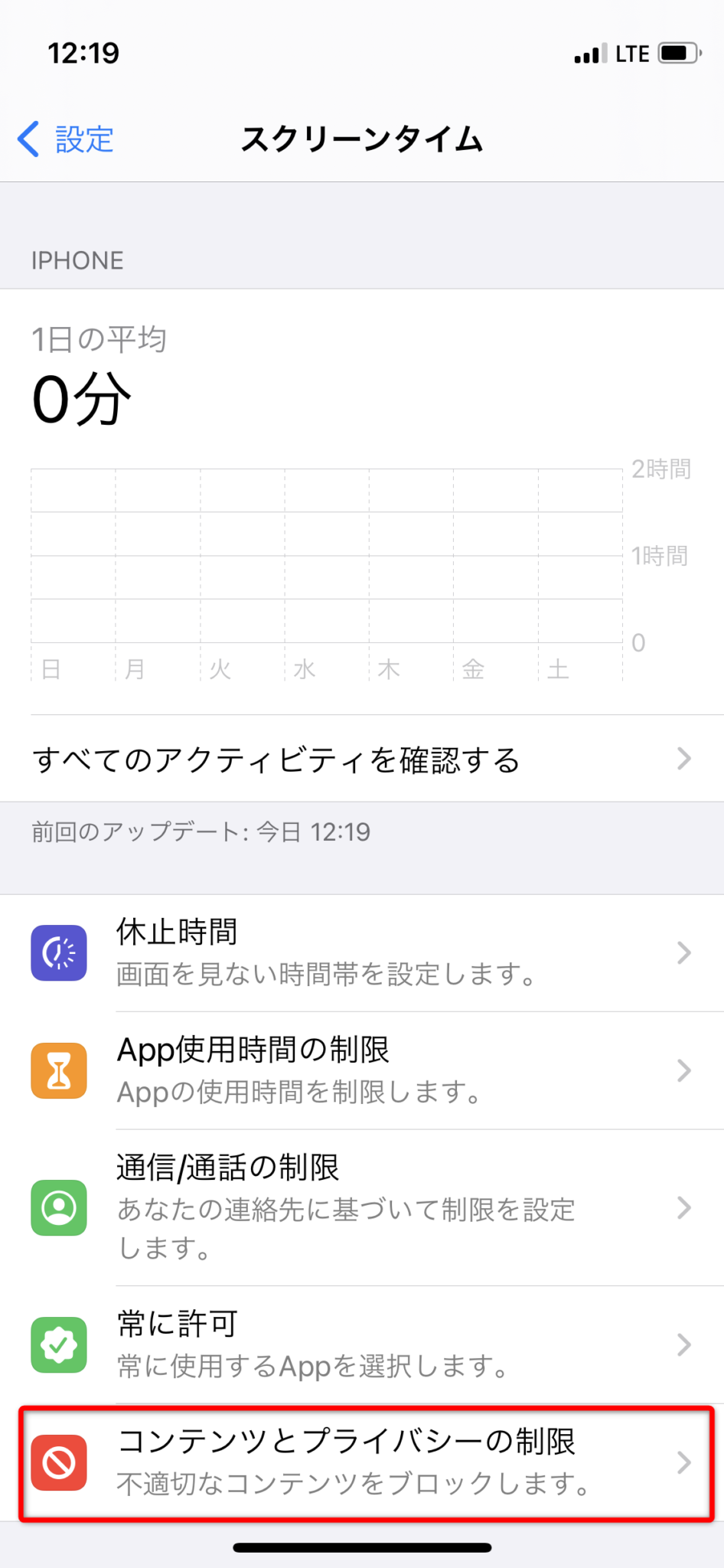Open すべてのアクティビティを確認する
The width and height of the screenshot is (724, 1568).
click(x=361, y=759)
